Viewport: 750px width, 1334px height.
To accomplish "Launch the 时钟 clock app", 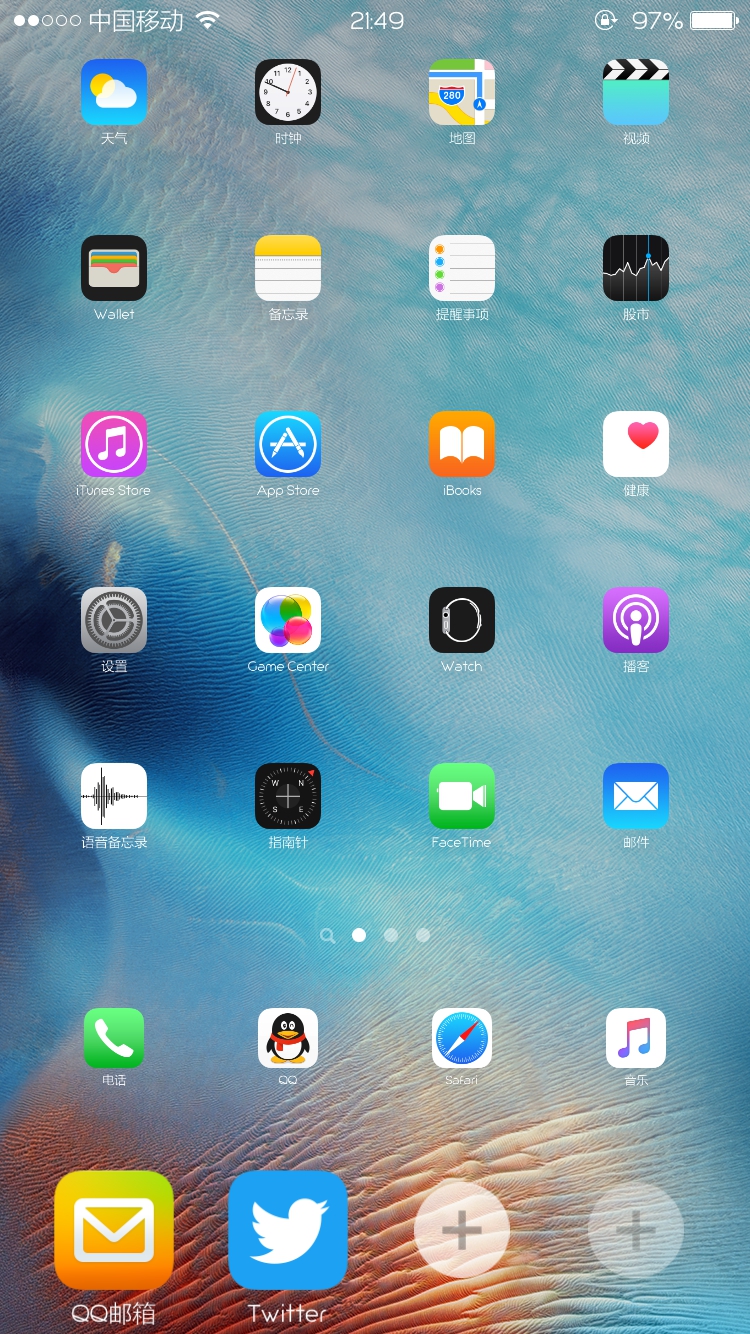I will (x=288, y=92).
